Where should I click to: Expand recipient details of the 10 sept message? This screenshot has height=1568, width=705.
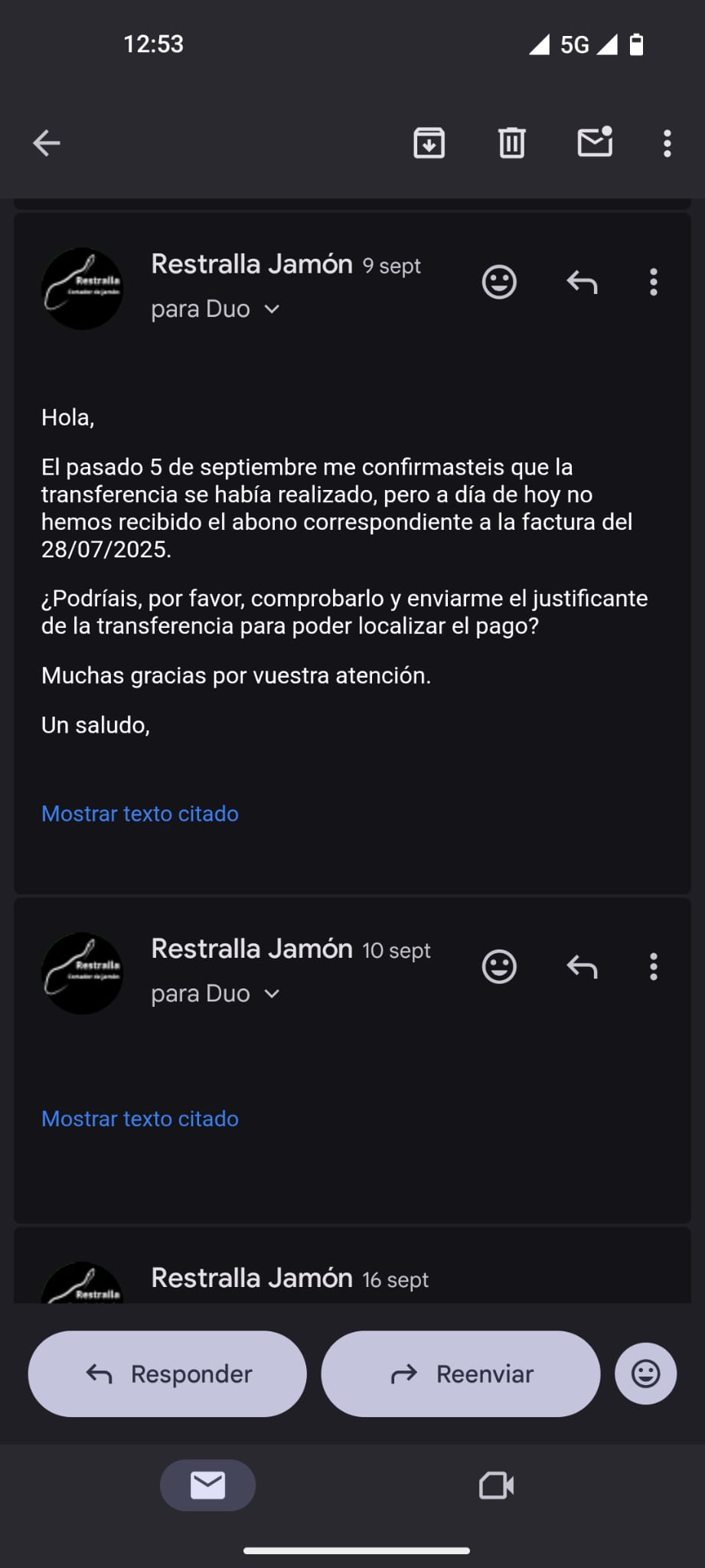272,994
